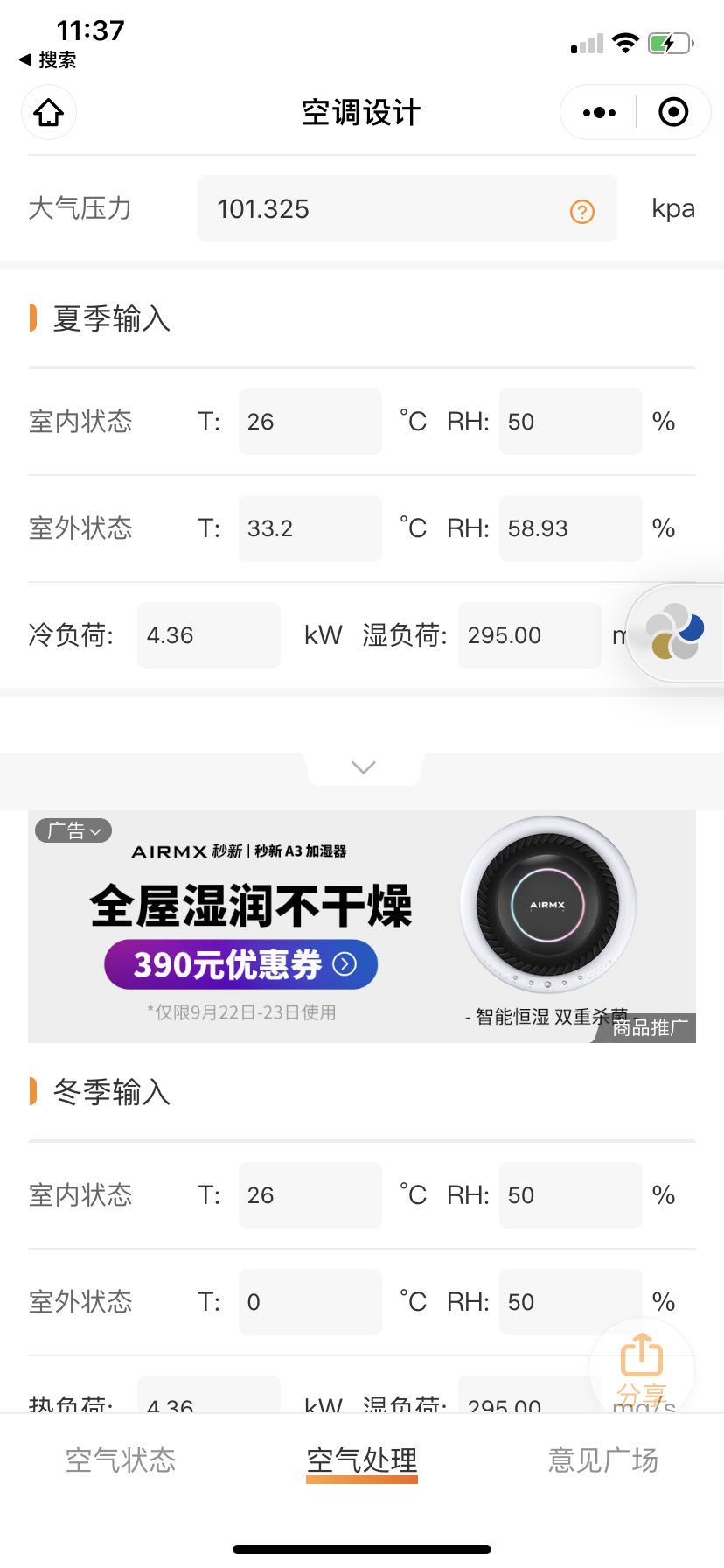724x1568 pixels.
Task: Edit the 大气压力 atmospheric pressure field
Action: pyautogui.click(x=407, y=208)
